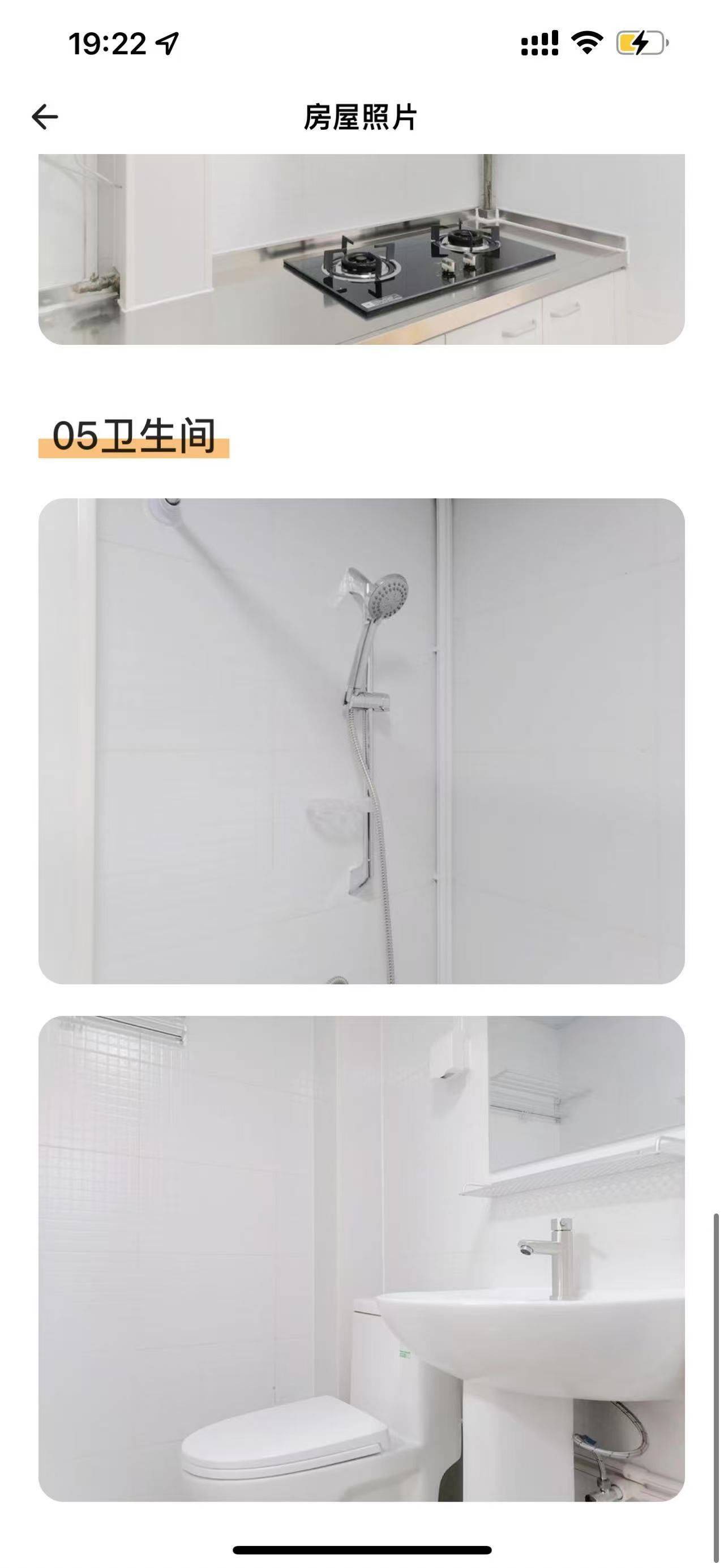View the shower head bathroom photo
The width and height of the screenshot is (724, 1568).
(361, 741)
